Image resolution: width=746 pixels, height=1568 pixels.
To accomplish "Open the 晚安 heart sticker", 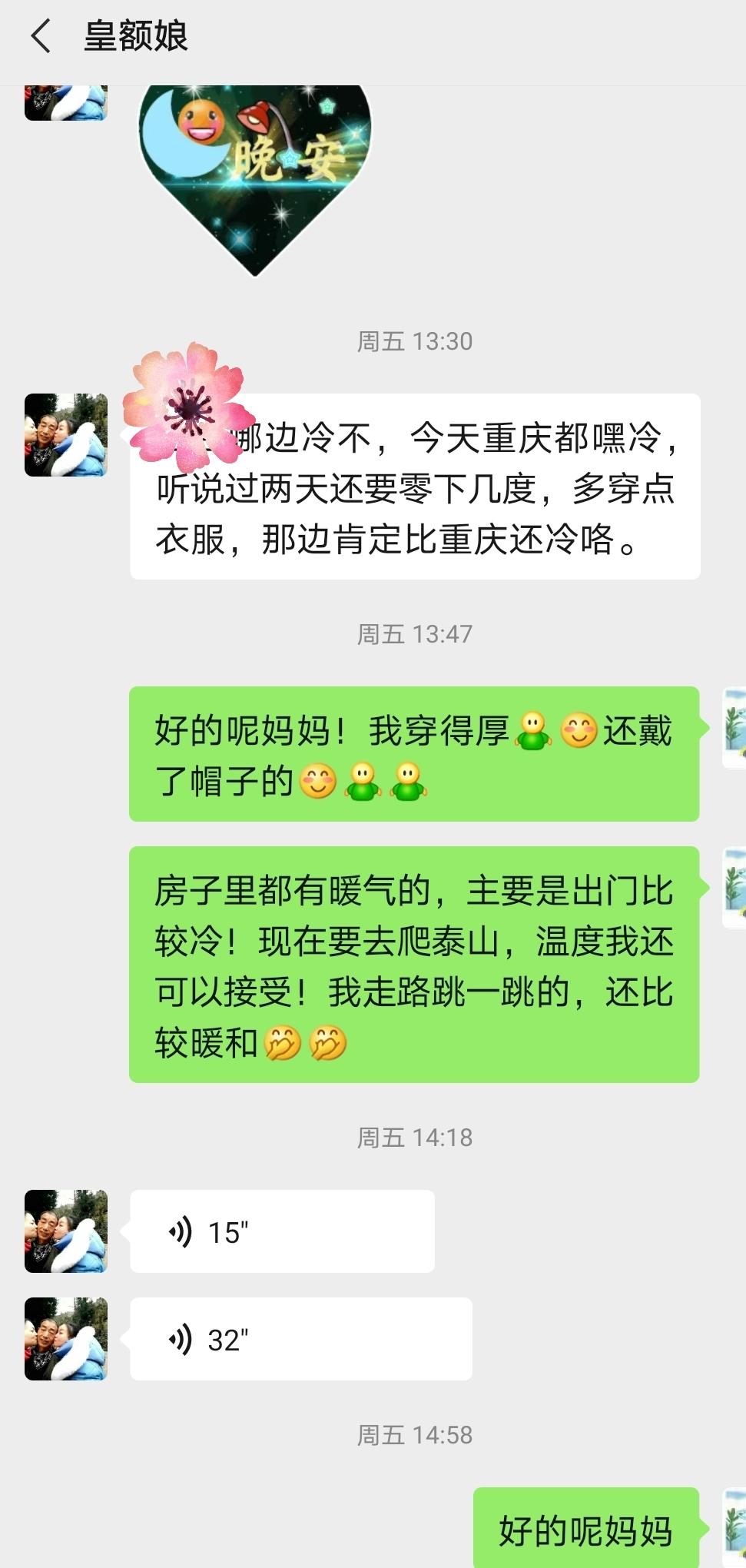I will pos(255,178).
